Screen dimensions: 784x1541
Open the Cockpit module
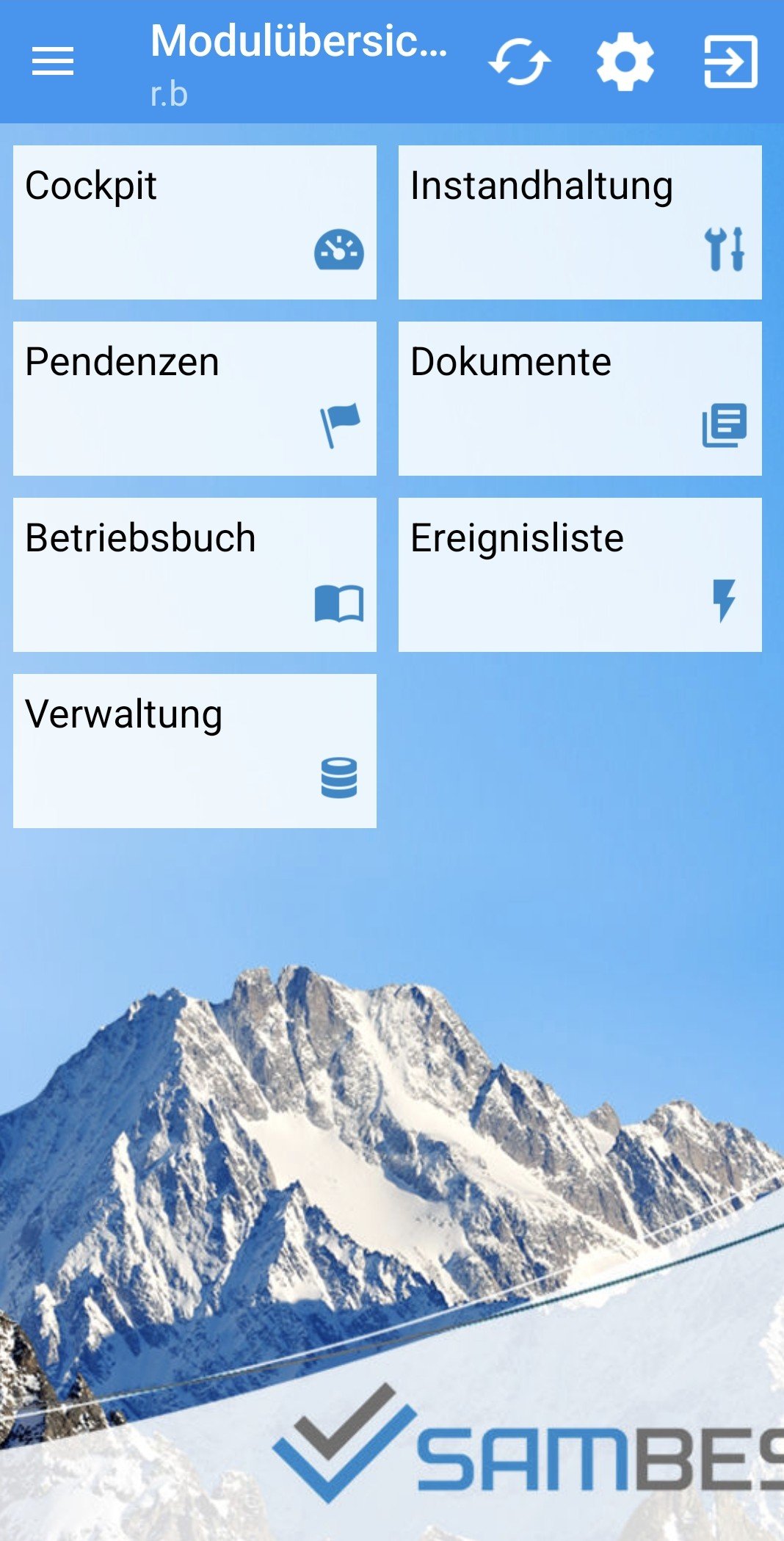coord(195,222)
